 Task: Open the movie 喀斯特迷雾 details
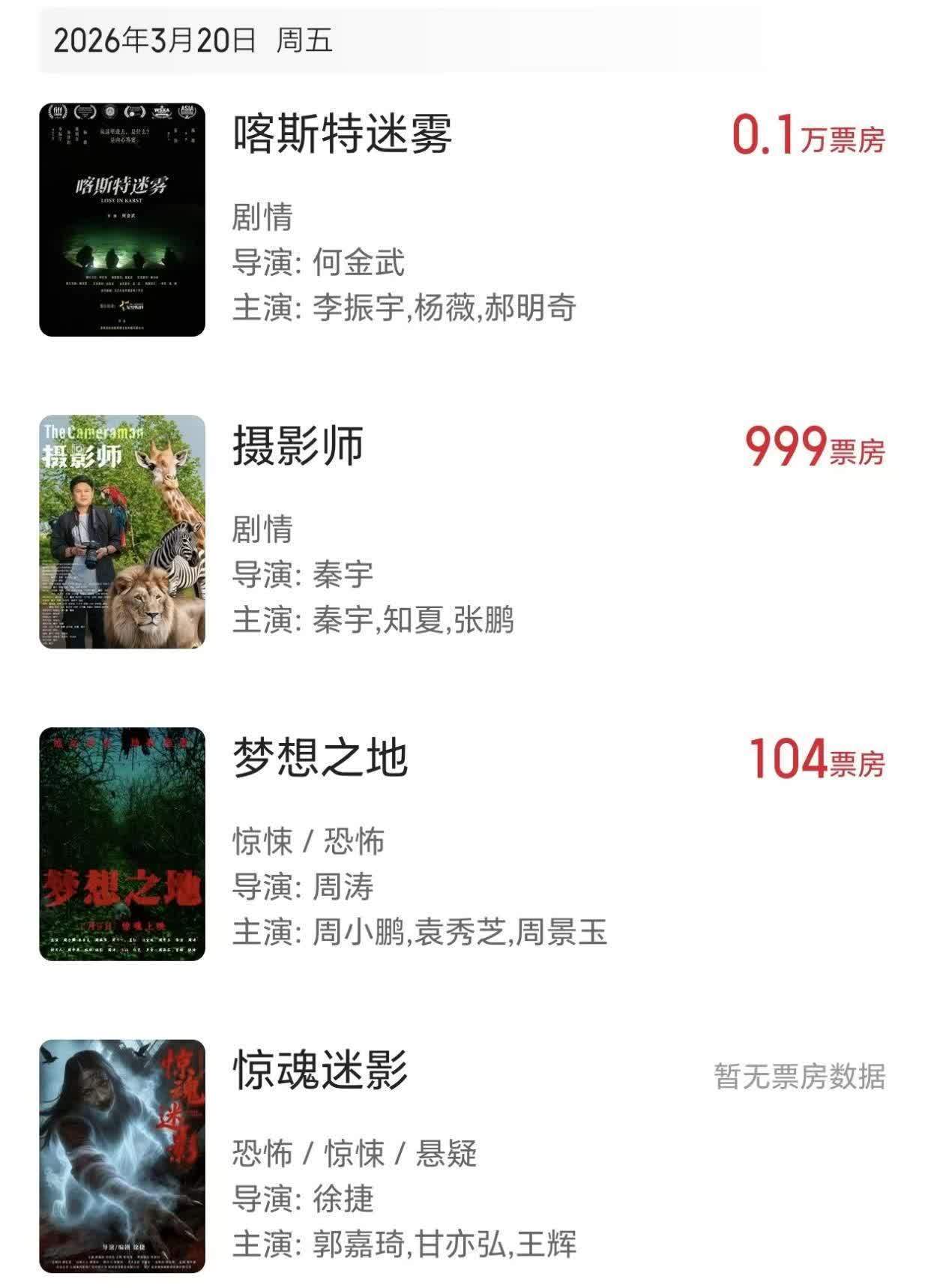[343, 135]
